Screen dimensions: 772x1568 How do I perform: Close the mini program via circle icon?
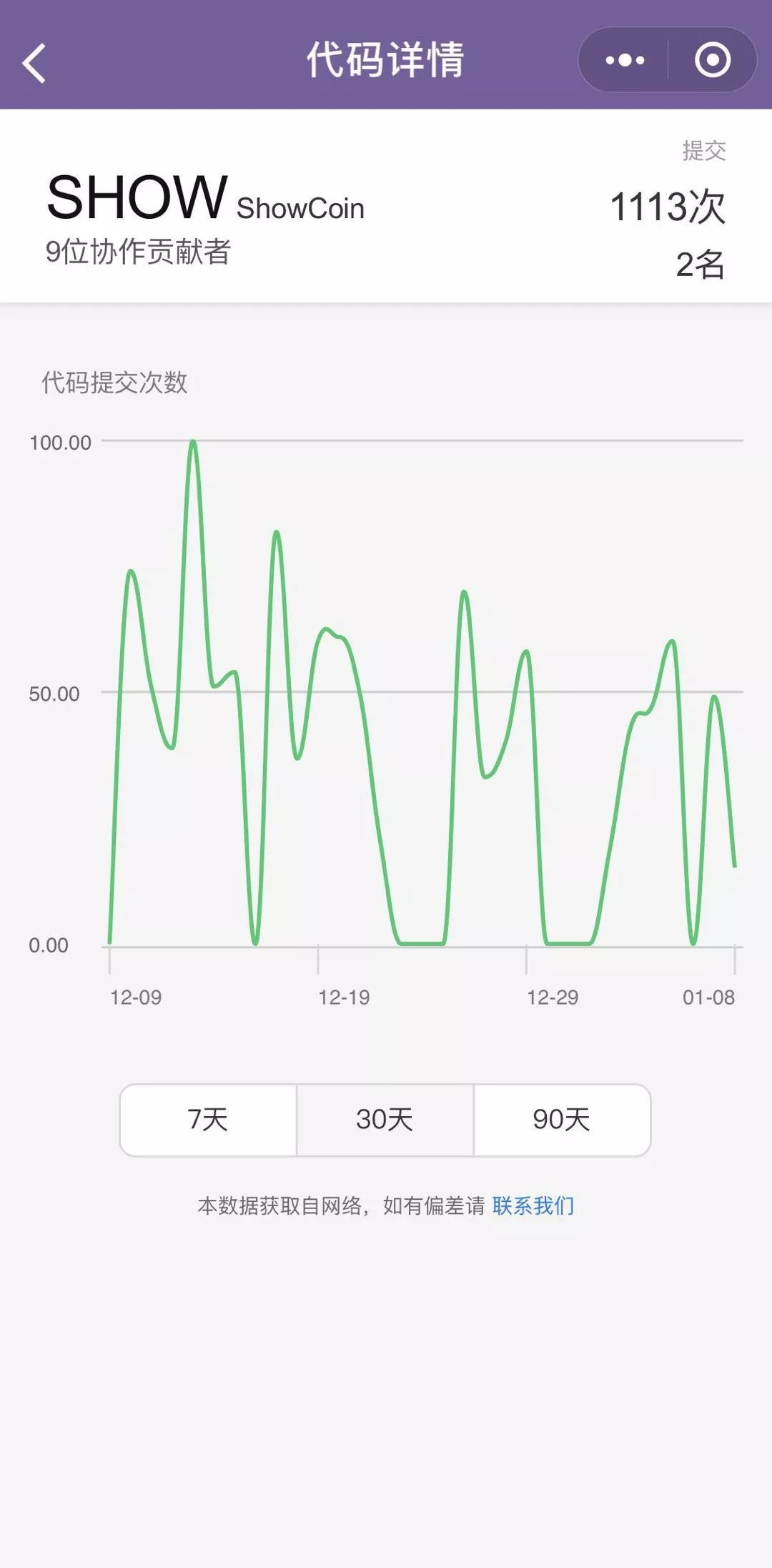click(x=713, y=60)
